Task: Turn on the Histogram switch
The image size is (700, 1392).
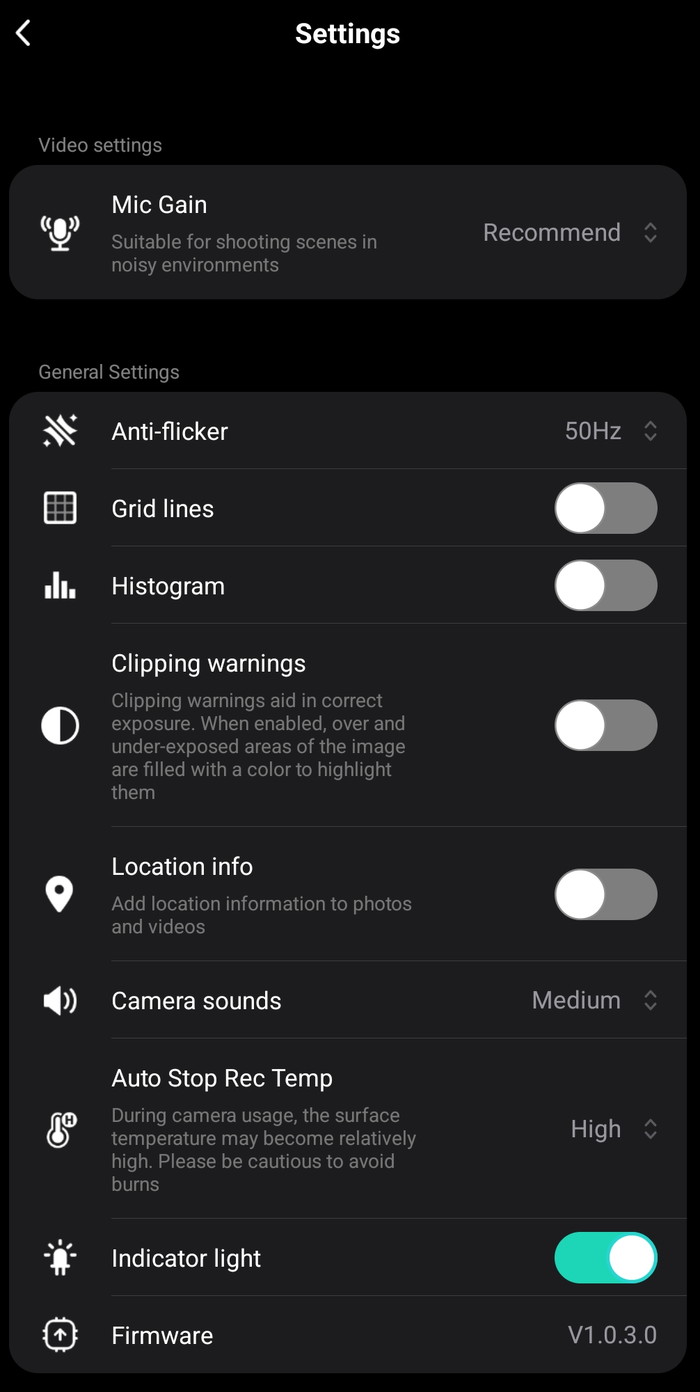Action: point(605,586)
